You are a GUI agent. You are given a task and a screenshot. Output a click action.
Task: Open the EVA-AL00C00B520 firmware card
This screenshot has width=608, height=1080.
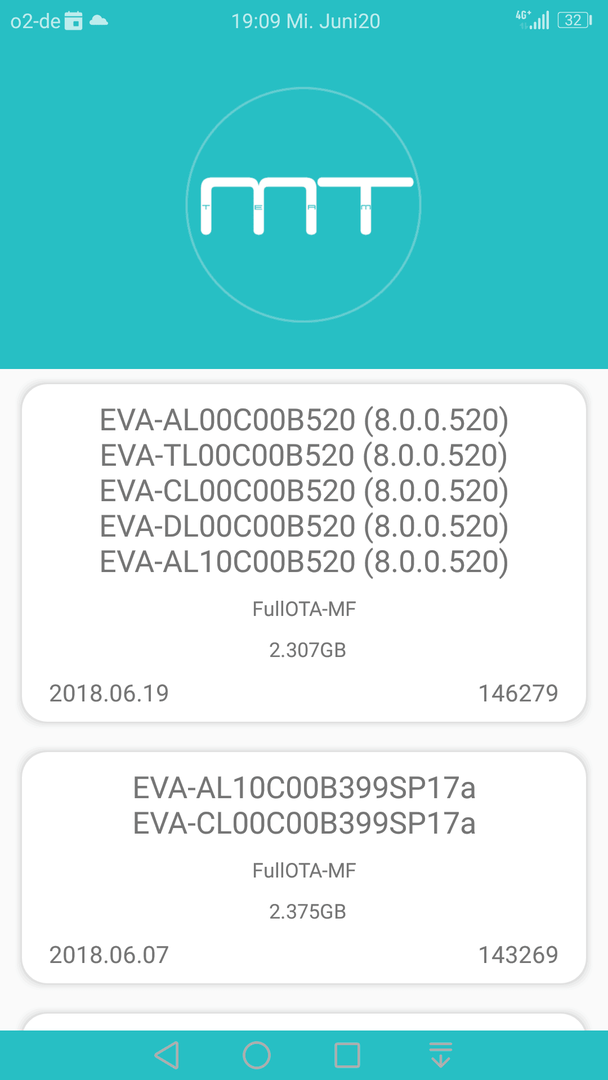pyautogui.click(x=304, y=552)
